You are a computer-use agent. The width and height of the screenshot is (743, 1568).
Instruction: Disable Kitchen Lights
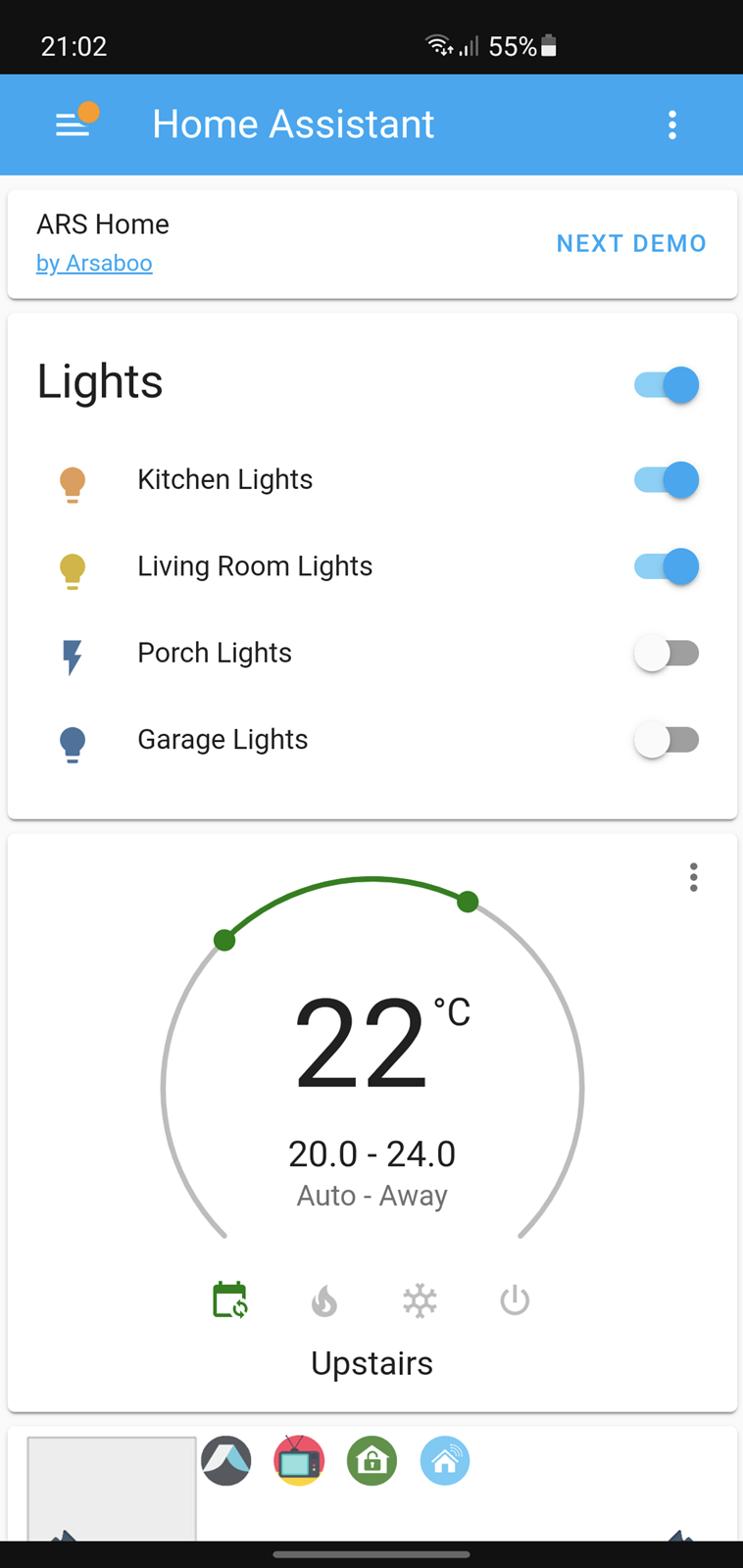667,479
